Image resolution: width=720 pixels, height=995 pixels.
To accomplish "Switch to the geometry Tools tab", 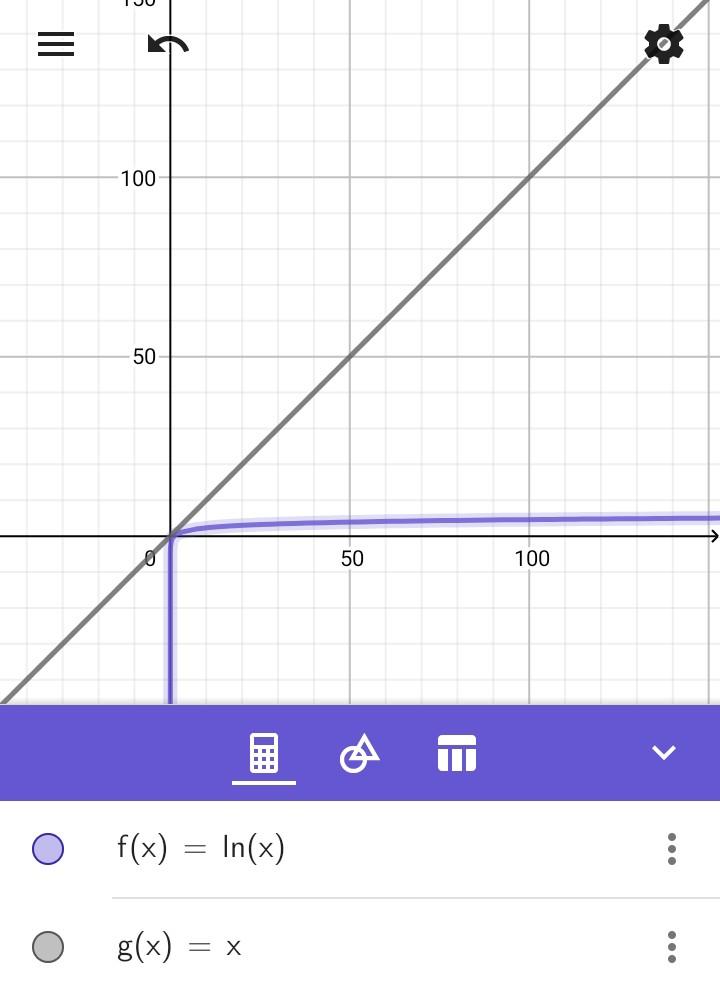I will pos(360,753).
